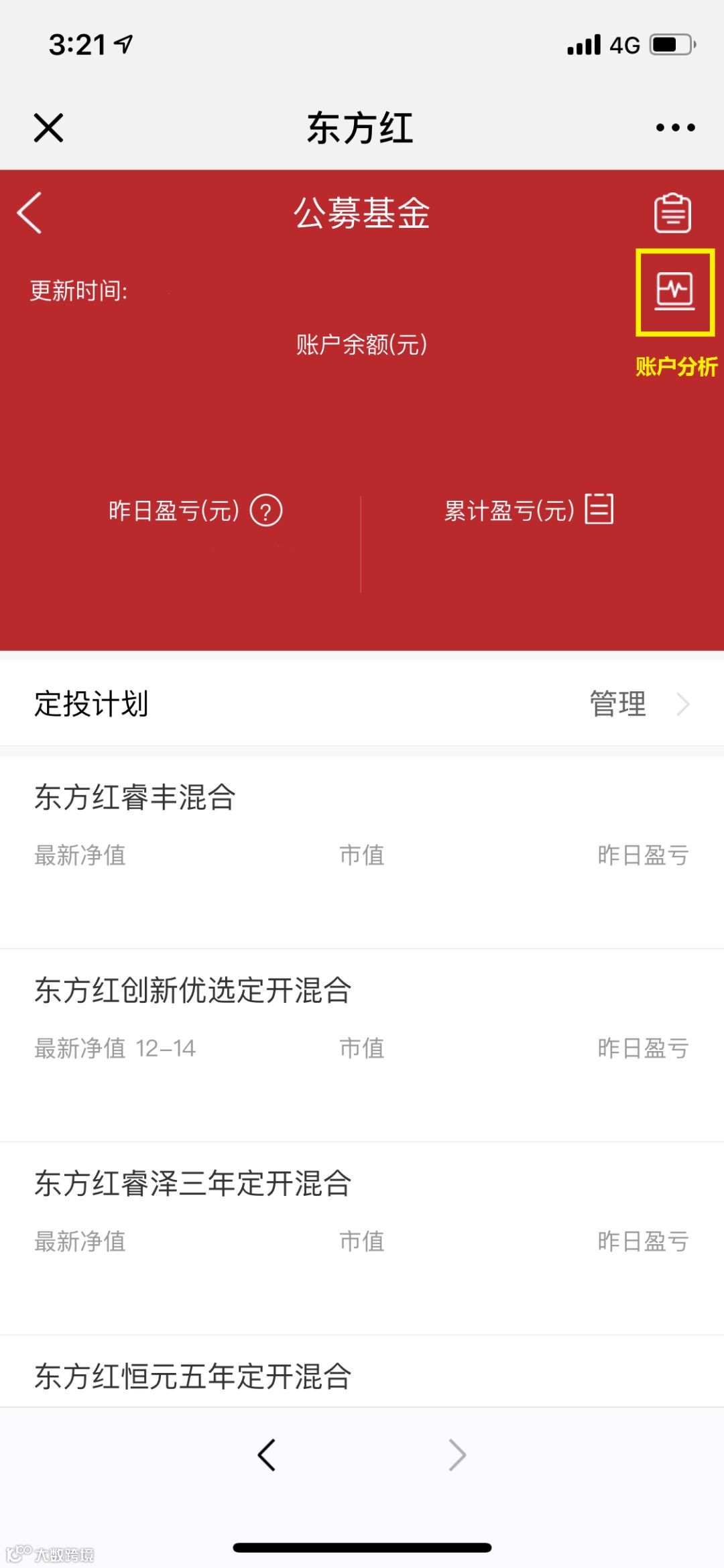
Task: Close the 东方红 mini program page
Action: (48, 127)
